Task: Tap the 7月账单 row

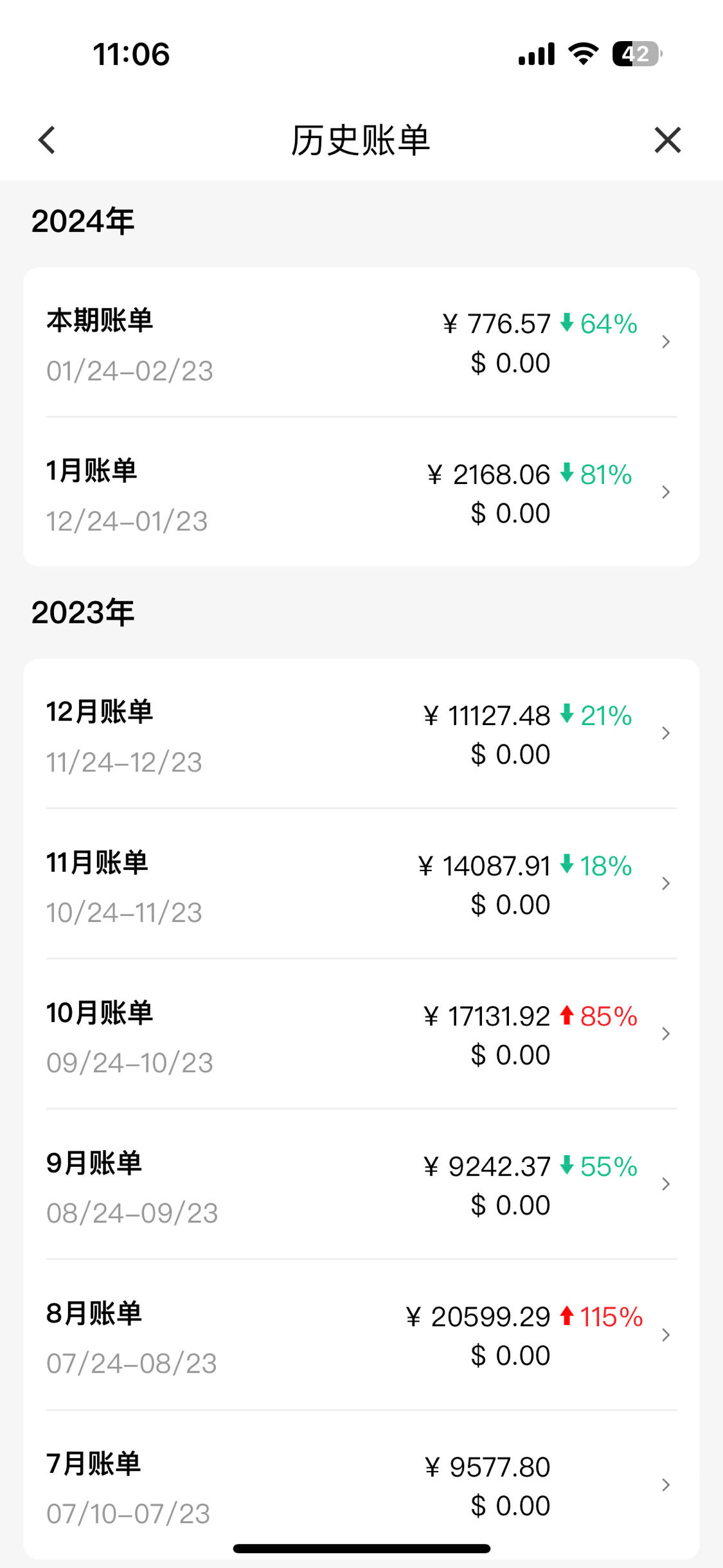Action: 361,1485
